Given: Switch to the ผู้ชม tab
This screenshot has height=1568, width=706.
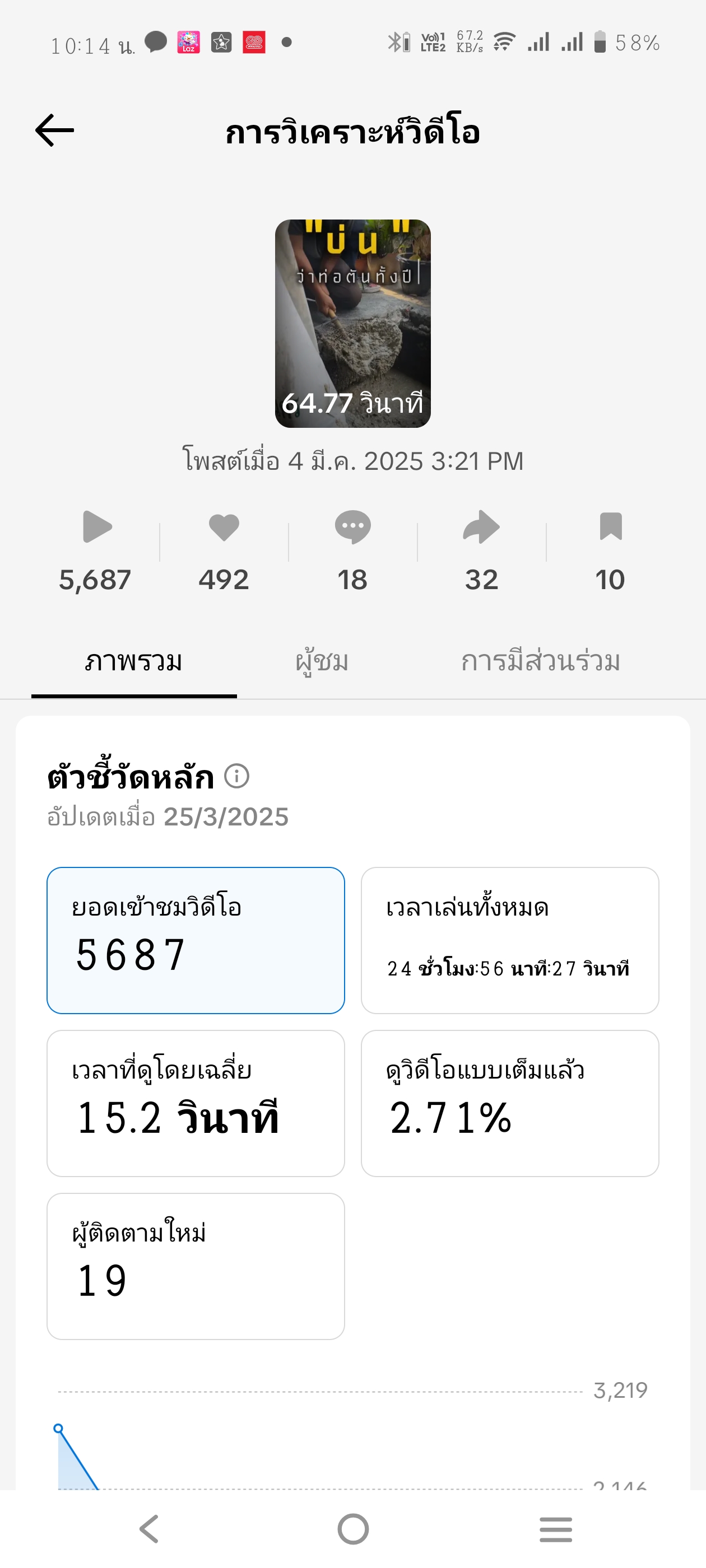Looking at the screenshot, I should (322, 661).
